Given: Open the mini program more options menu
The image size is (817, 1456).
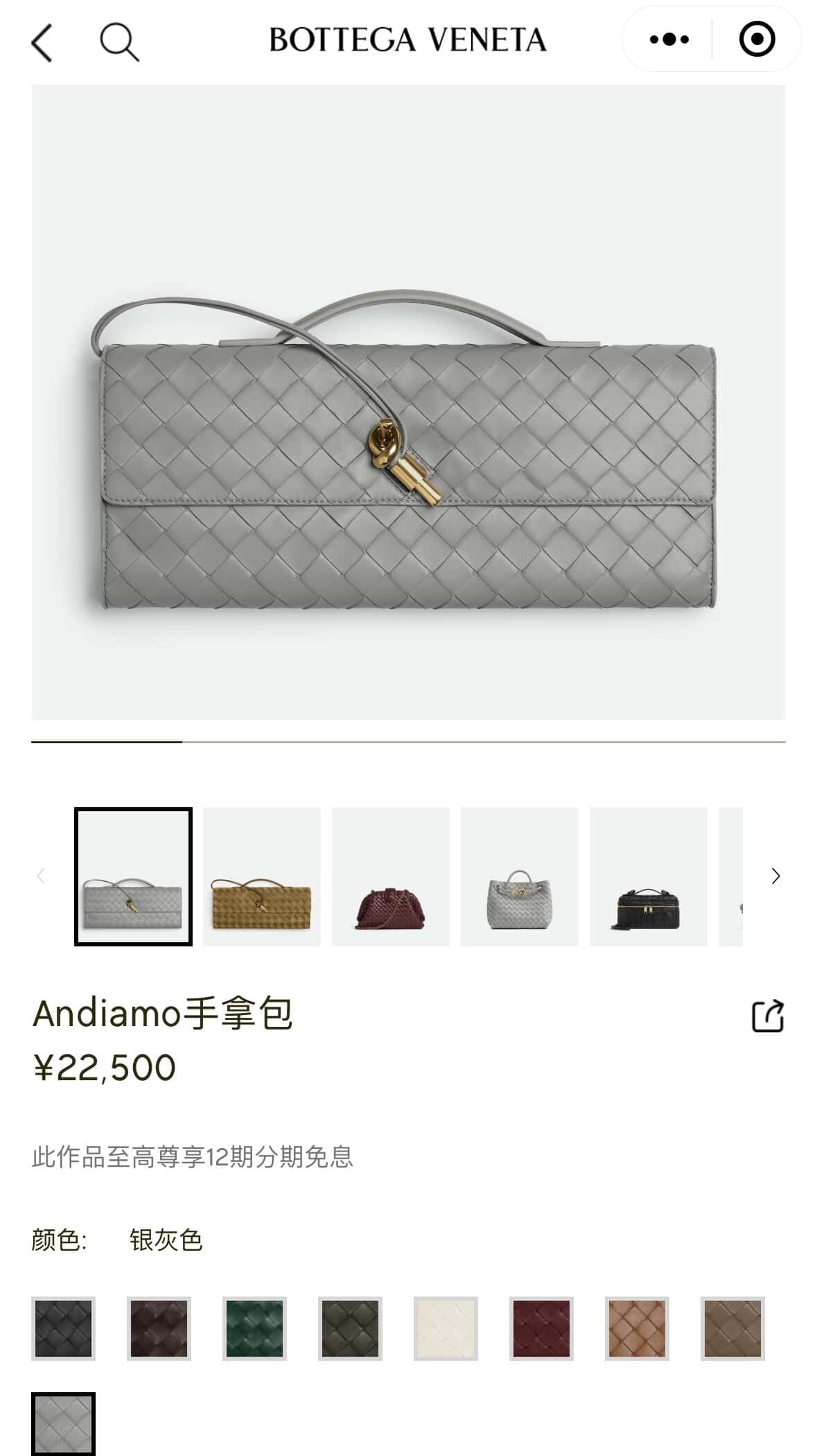Looking at the screenshot, I should tap(669, 40).
